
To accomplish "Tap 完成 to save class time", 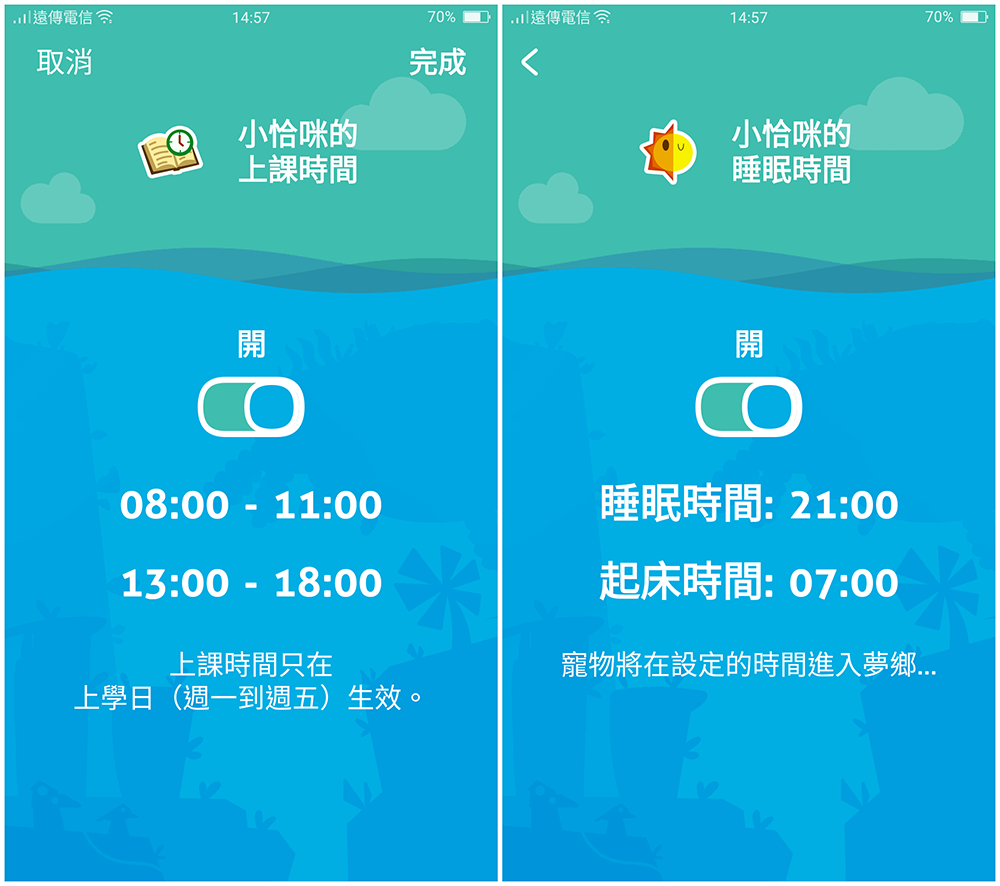I will (437, 62).
